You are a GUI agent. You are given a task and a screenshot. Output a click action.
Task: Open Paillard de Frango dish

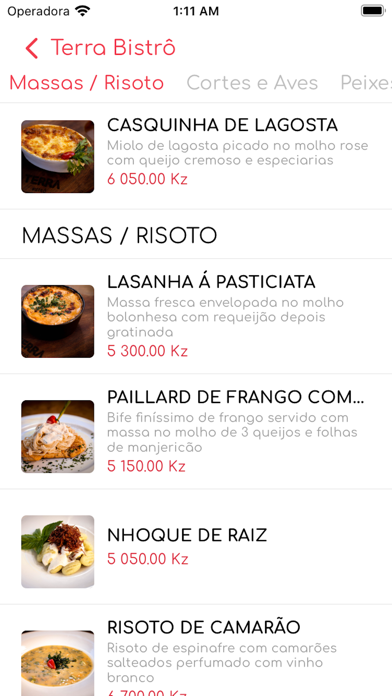click(196, 432)
